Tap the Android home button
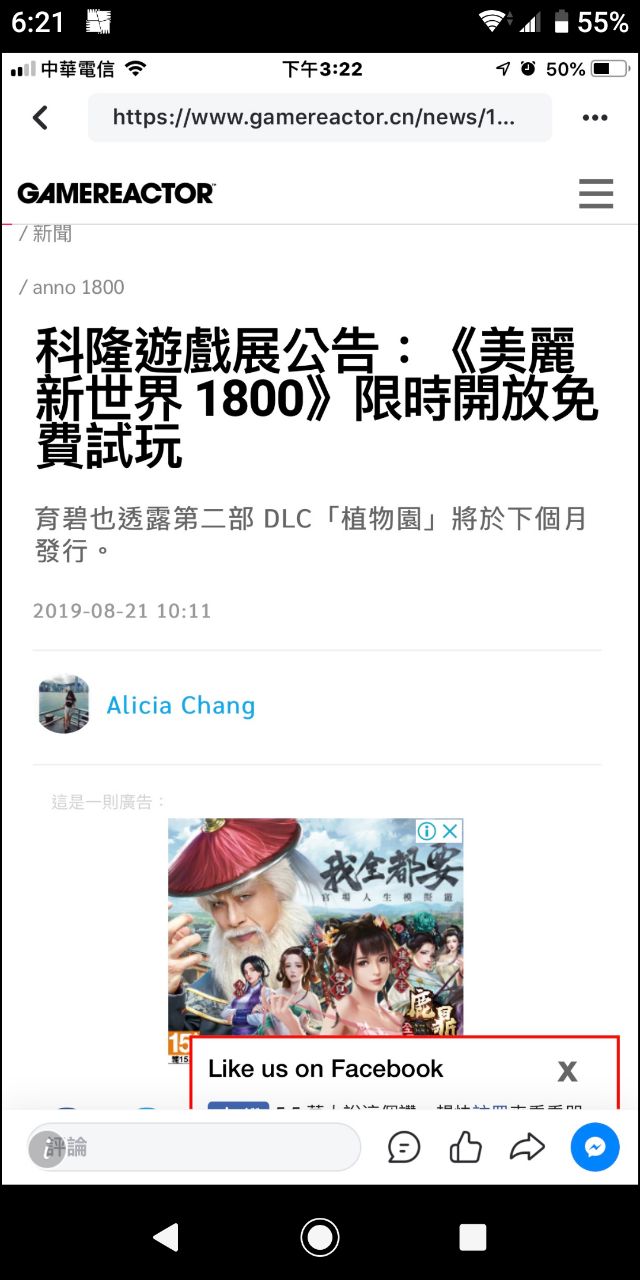The height and width of the screenshot is (1280, 640). (x=320, y=1237)
